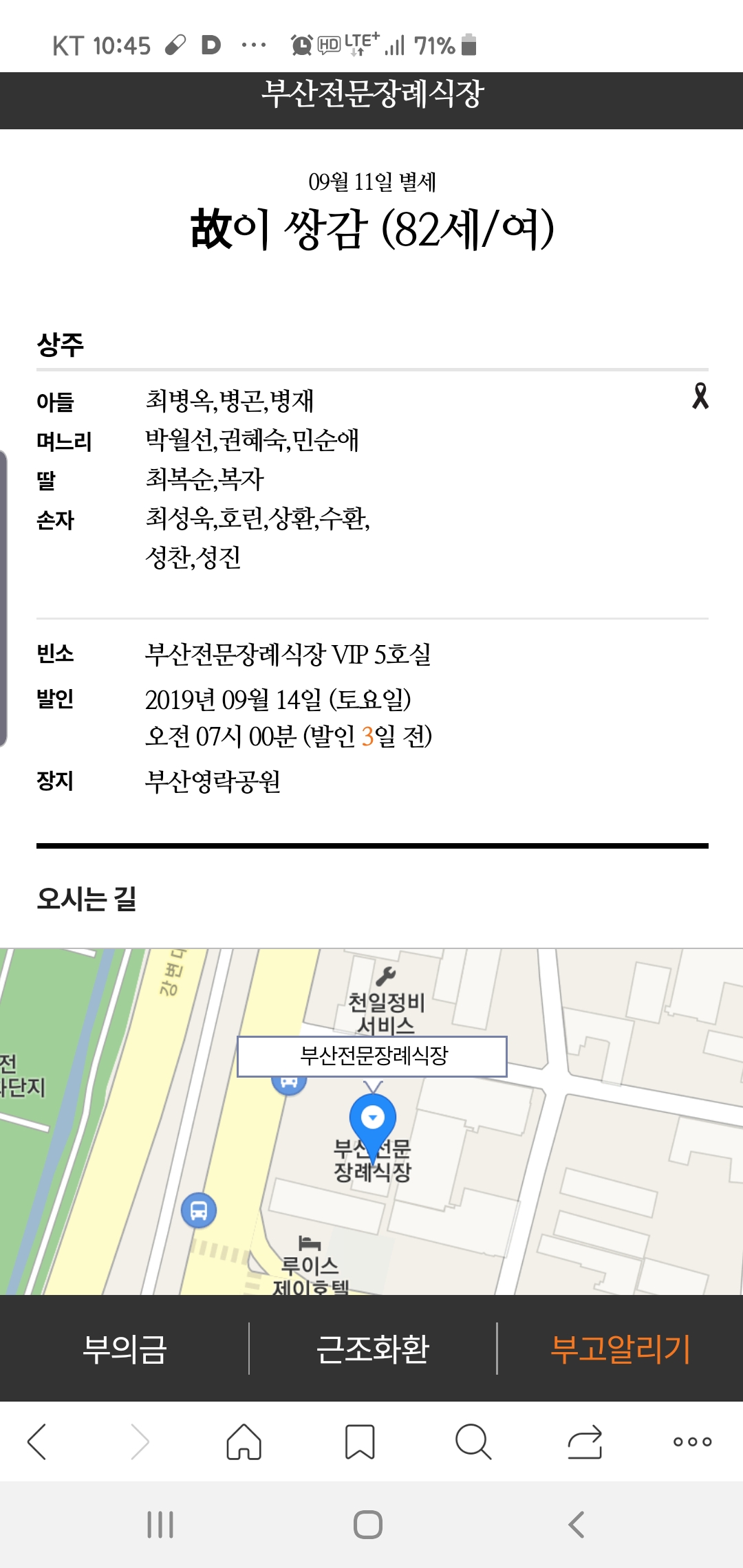
Task: Tap the system home button
Action: point(368,1525)
